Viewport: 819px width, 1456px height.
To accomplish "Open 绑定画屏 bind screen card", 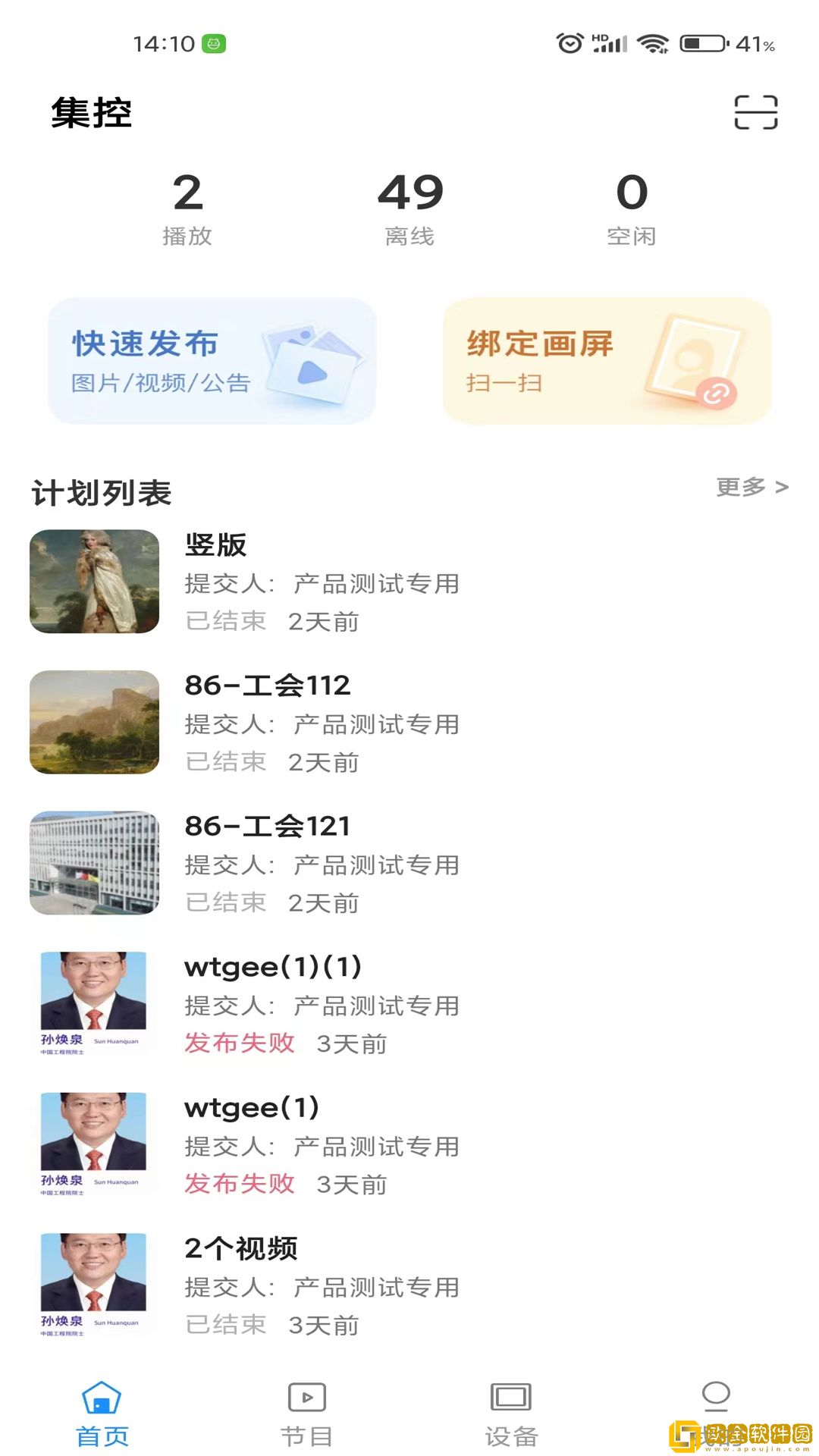I will [607, 361].
